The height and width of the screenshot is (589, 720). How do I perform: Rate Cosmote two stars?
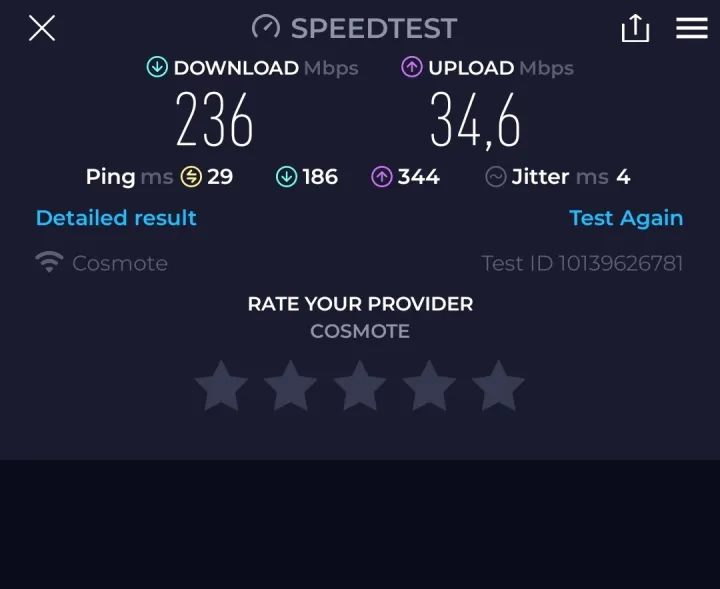click(290, 386)
